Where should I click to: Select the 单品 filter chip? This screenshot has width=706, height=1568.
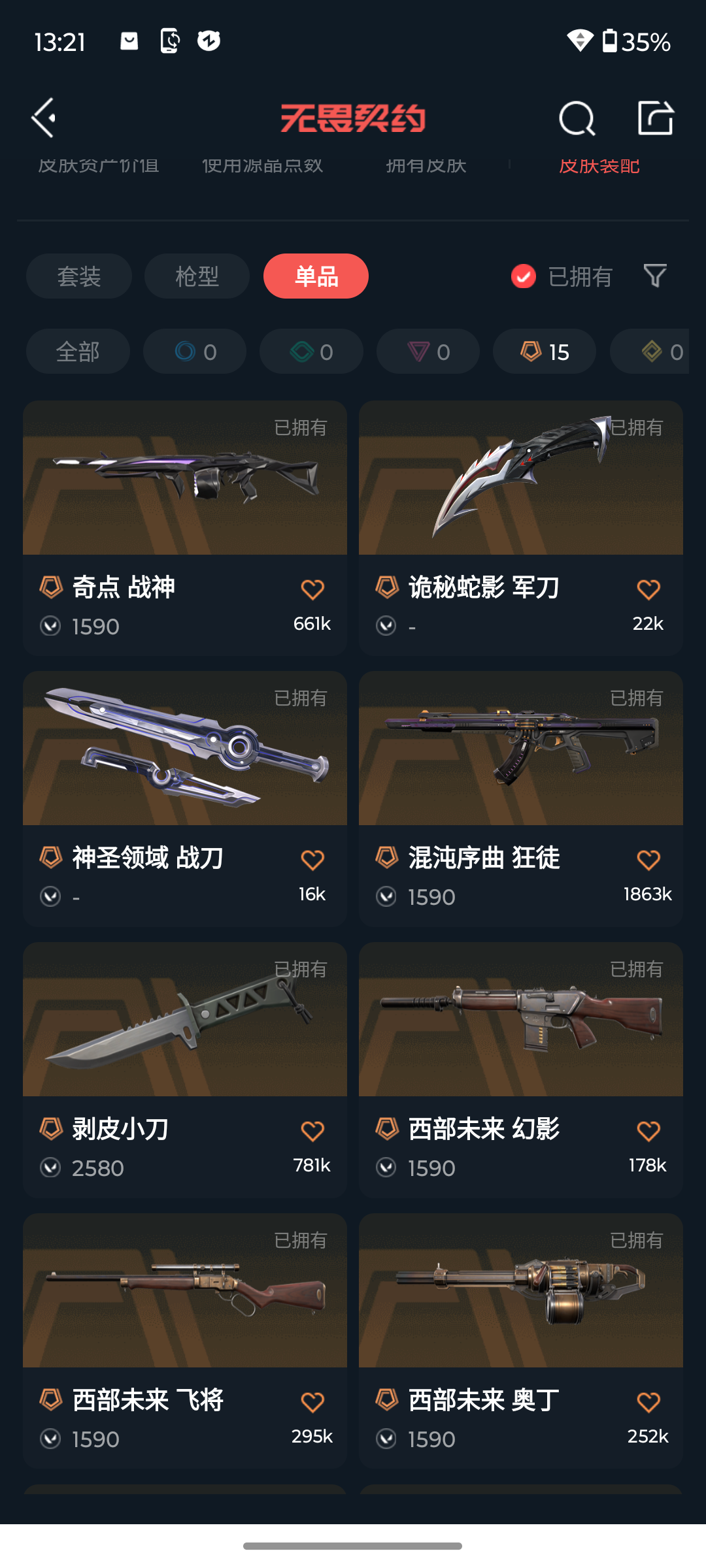(316, 276)
